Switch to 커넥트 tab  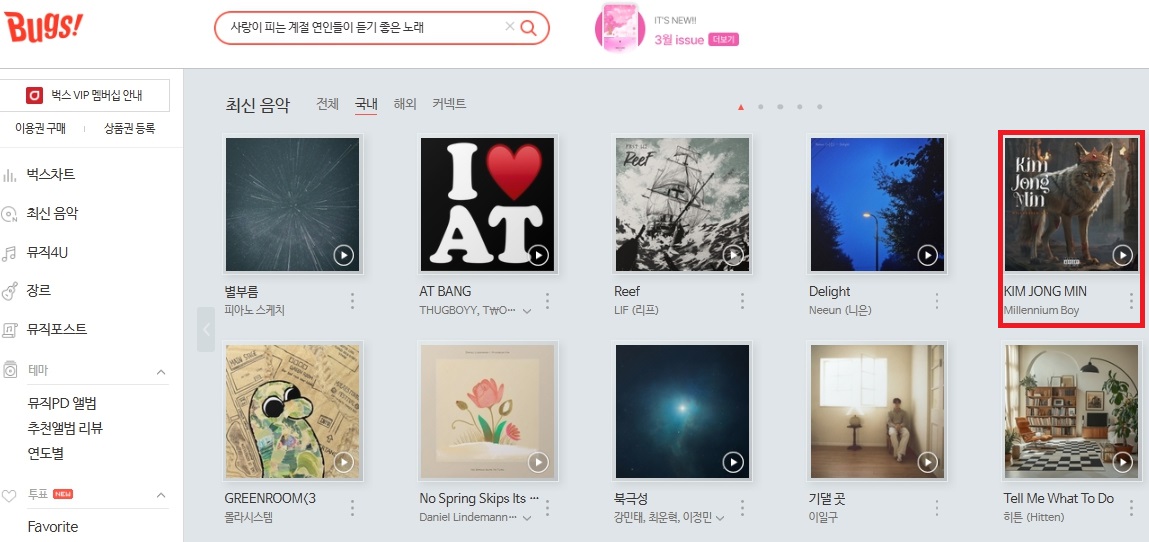point(449,104)
